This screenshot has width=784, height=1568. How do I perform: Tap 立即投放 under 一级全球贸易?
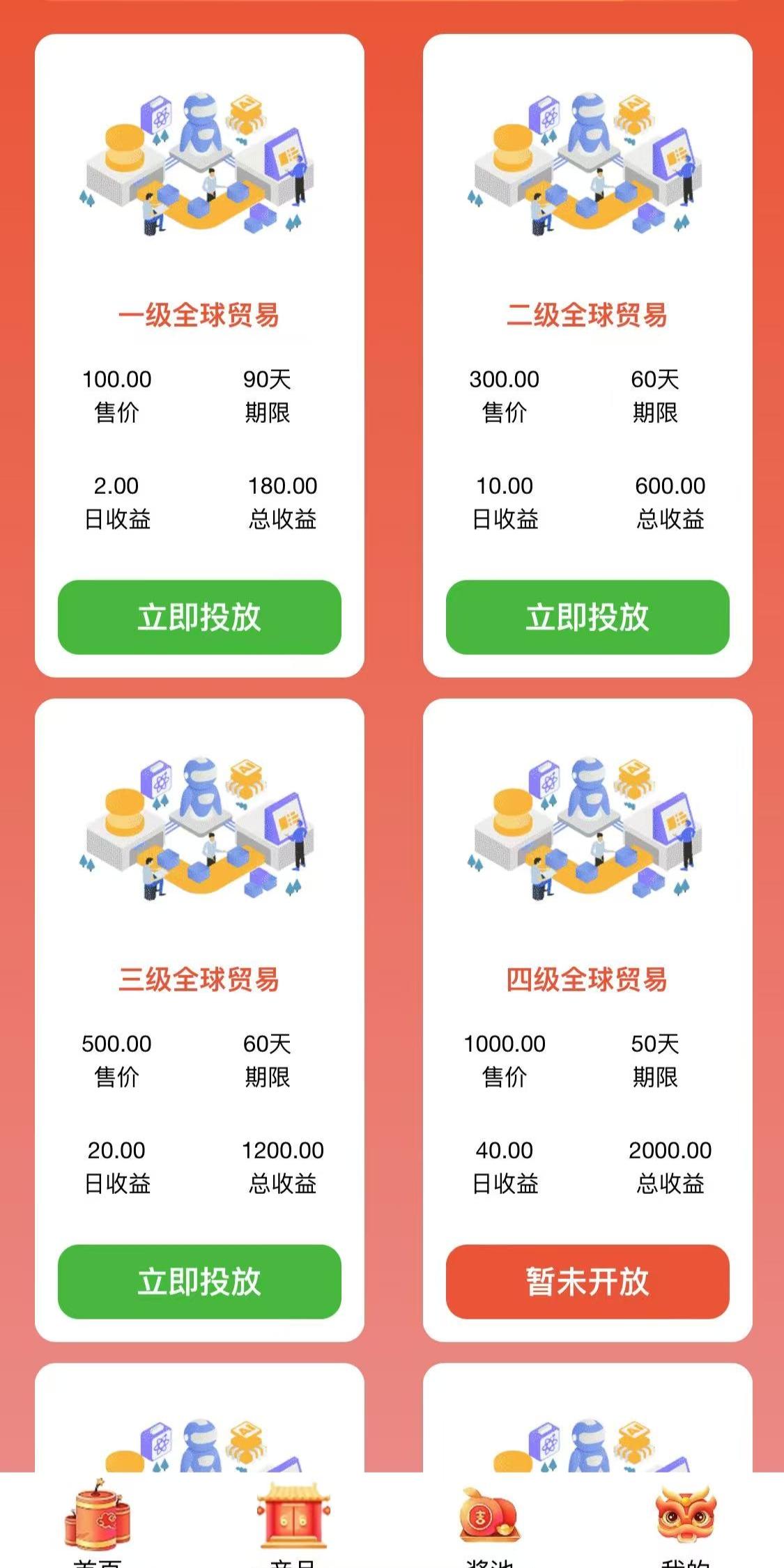(199, 616)
